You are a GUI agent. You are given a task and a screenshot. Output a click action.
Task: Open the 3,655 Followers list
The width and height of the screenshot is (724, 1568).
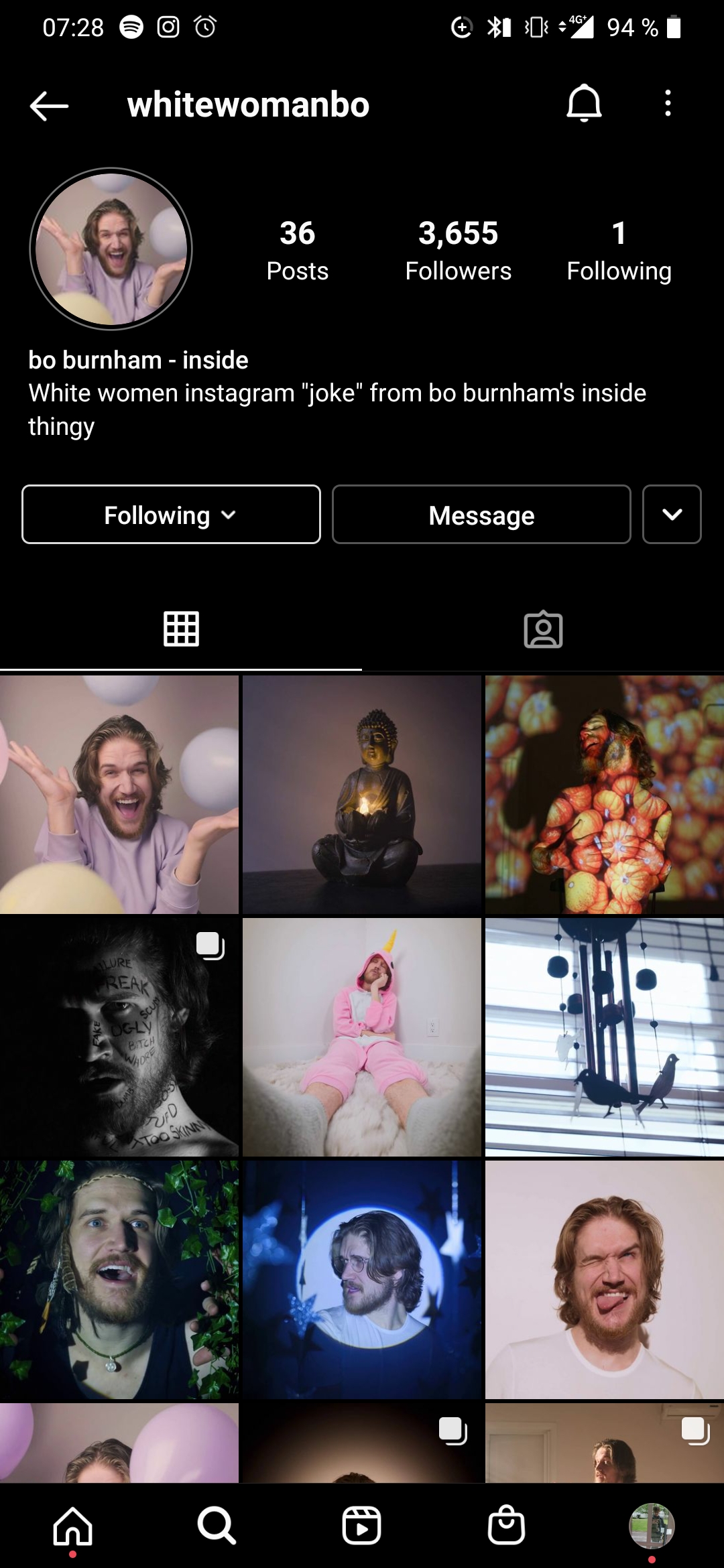(x=458, y=250)
